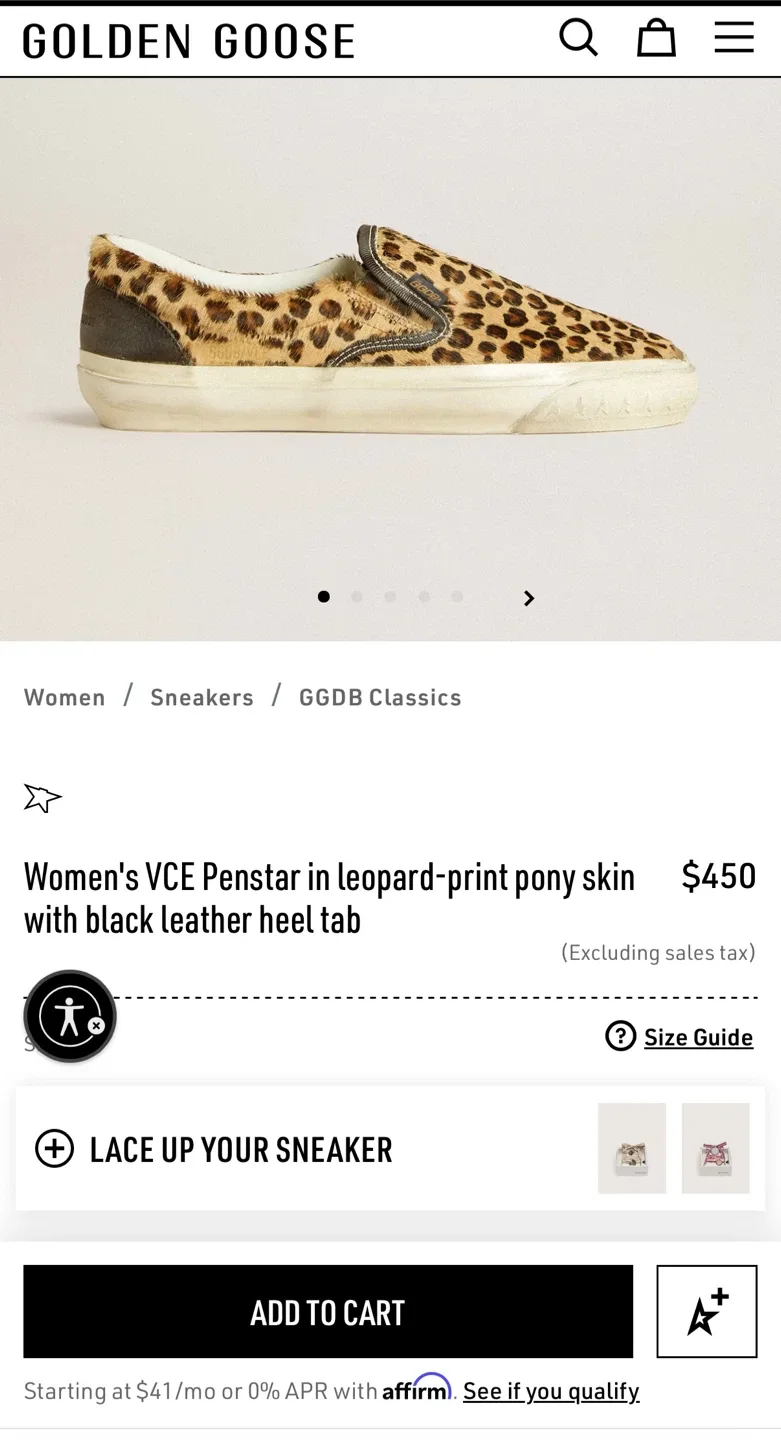Go to Women breadcrumb
The image size is (781, 1440).
click(65, 697)
